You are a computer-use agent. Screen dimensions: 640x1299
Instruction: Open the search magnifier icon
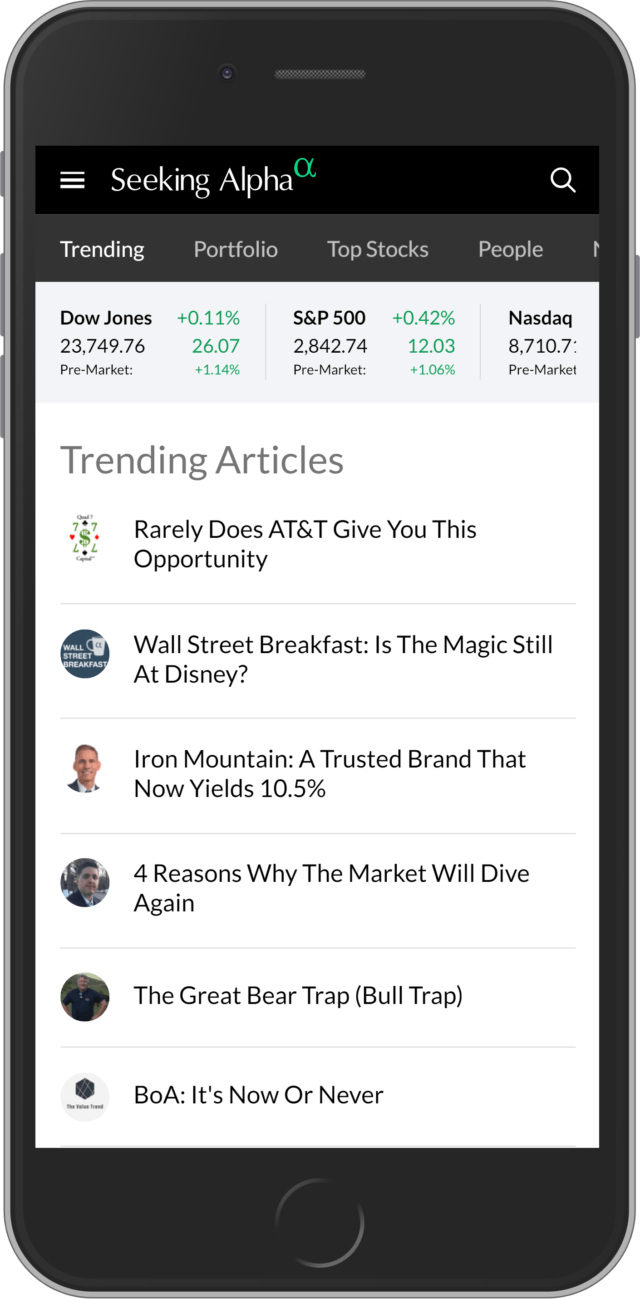(563, 180)
